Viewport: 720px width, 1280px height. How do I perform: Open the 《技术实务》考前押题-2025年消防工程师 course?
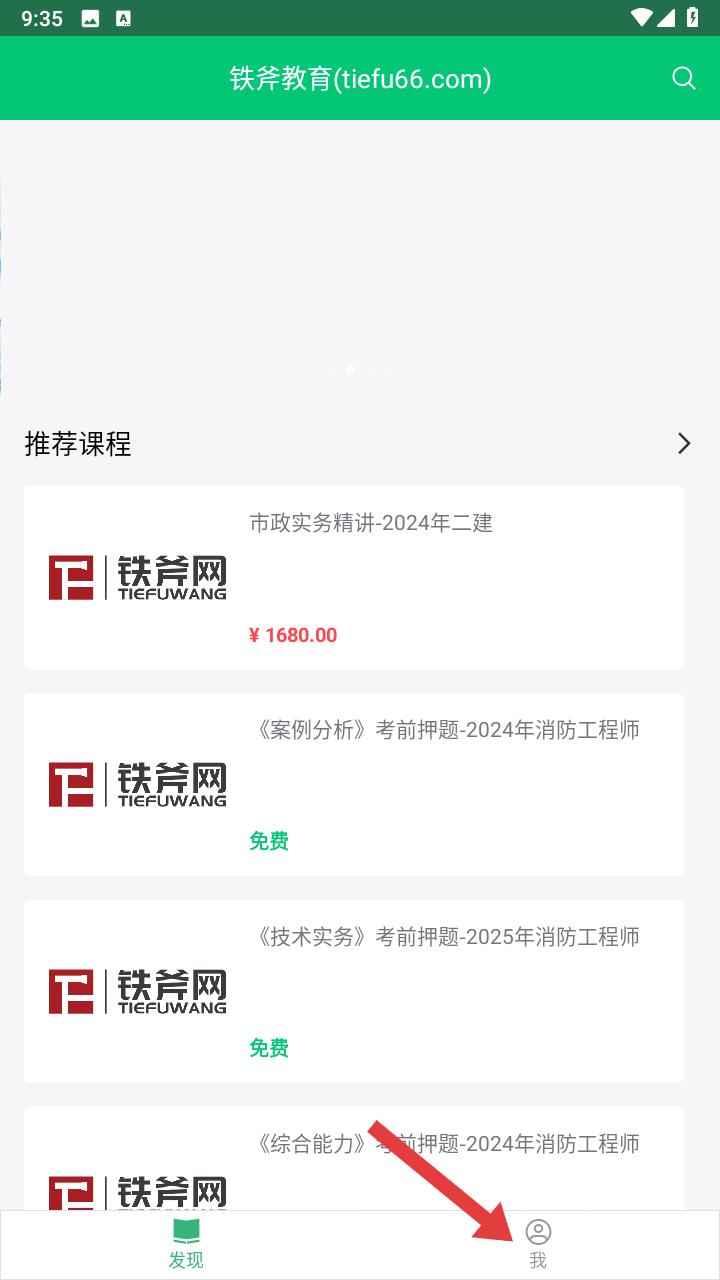pos(354,991)
